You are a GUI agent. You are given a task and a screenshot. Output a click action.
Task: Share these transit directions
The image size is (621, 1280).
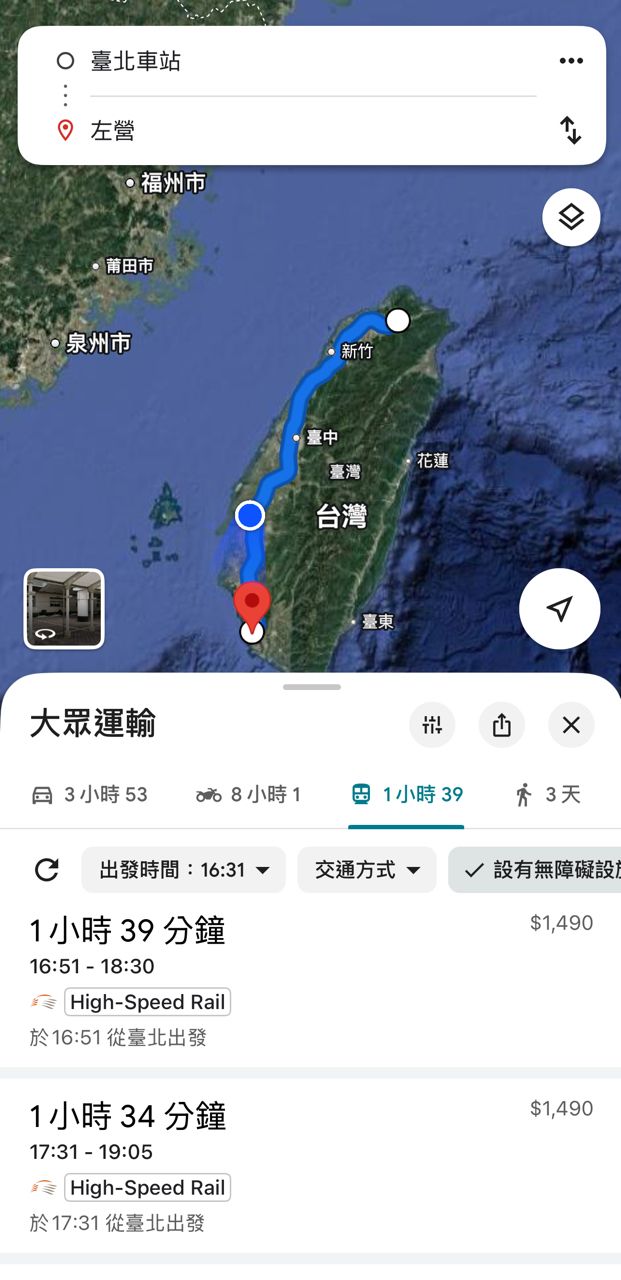(x=502, y=725)
